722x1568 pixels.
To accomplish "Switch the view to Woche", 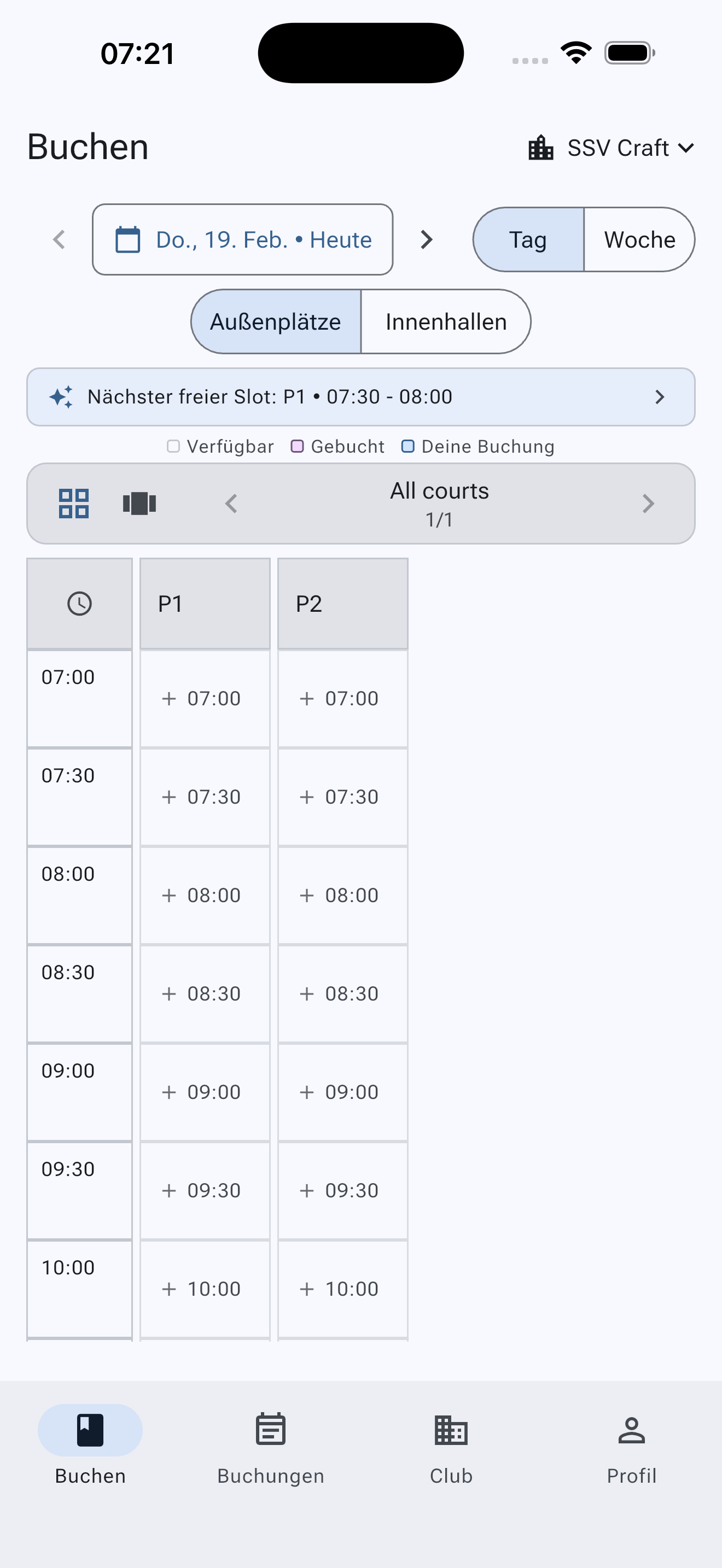I will 639,240.
